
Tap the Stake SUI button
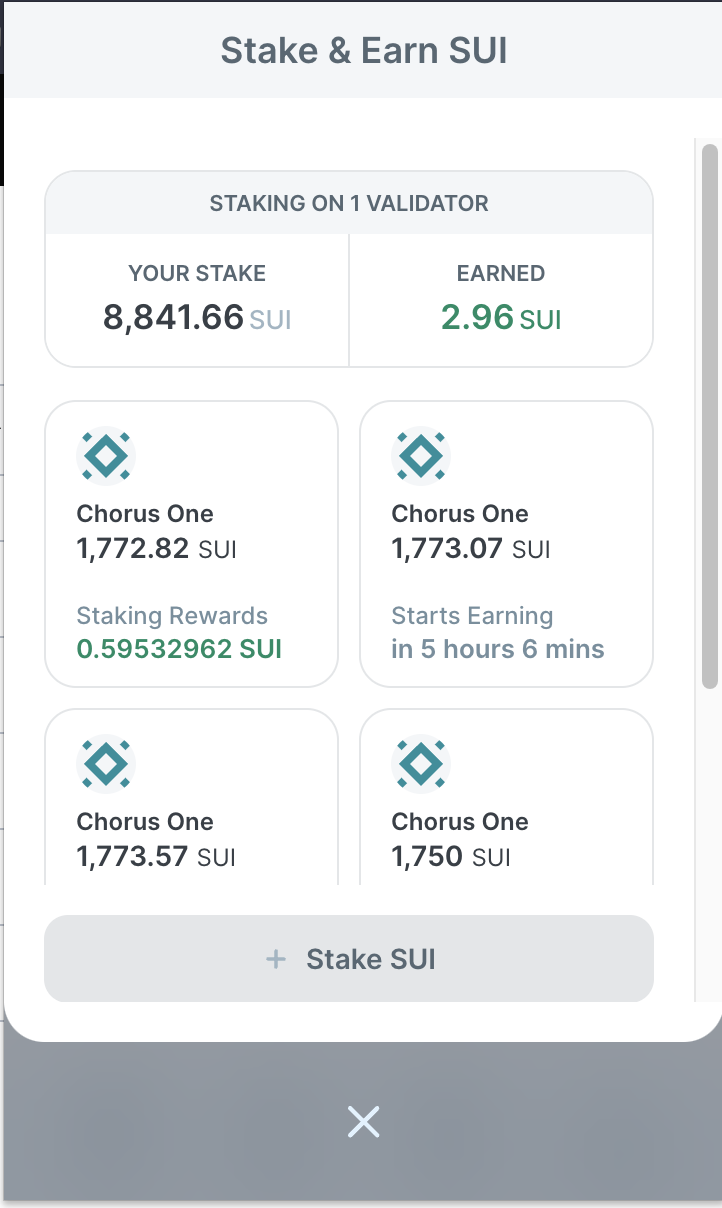click(349, 959)
